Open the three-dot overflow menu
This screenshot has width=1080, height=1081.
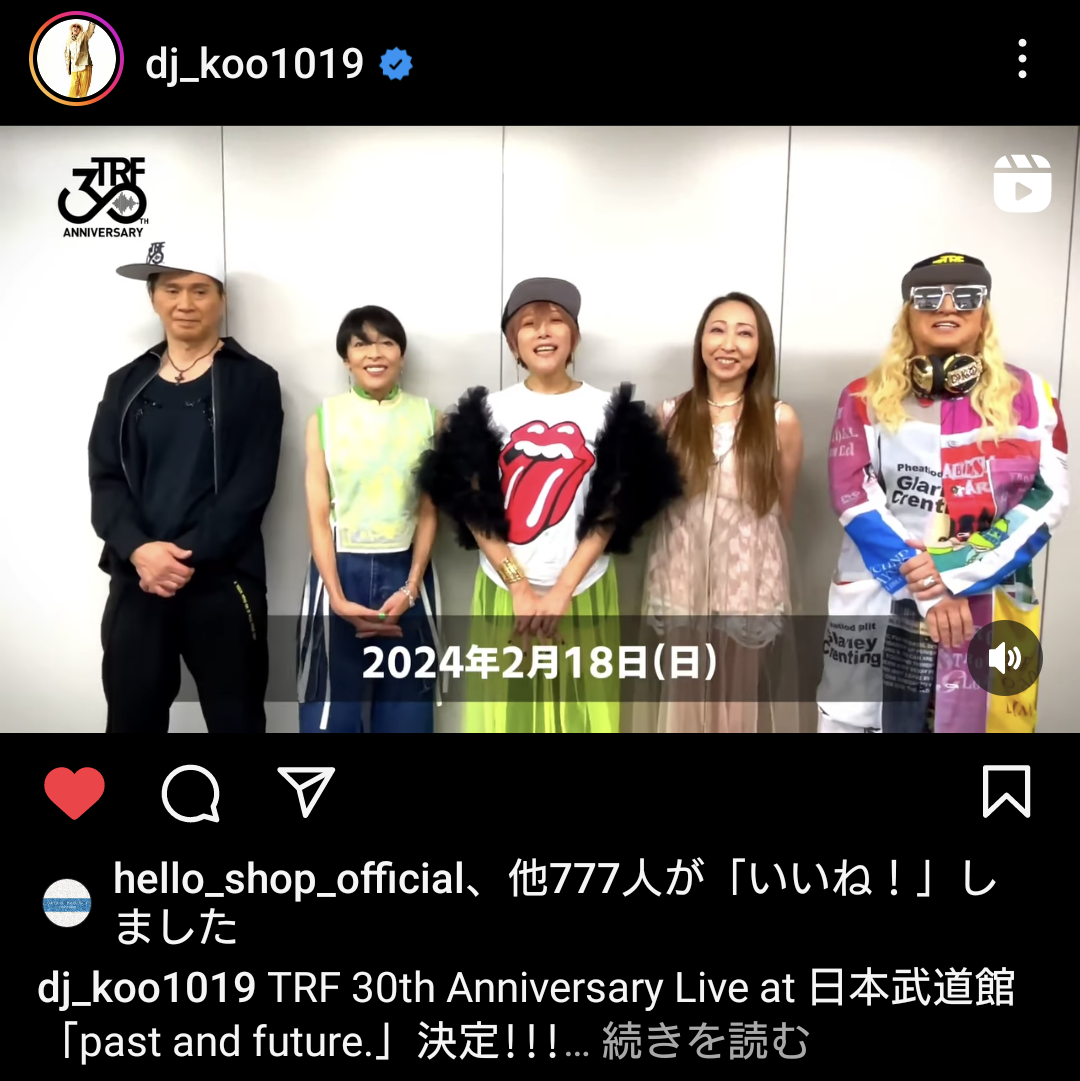tap(1021, 60)
